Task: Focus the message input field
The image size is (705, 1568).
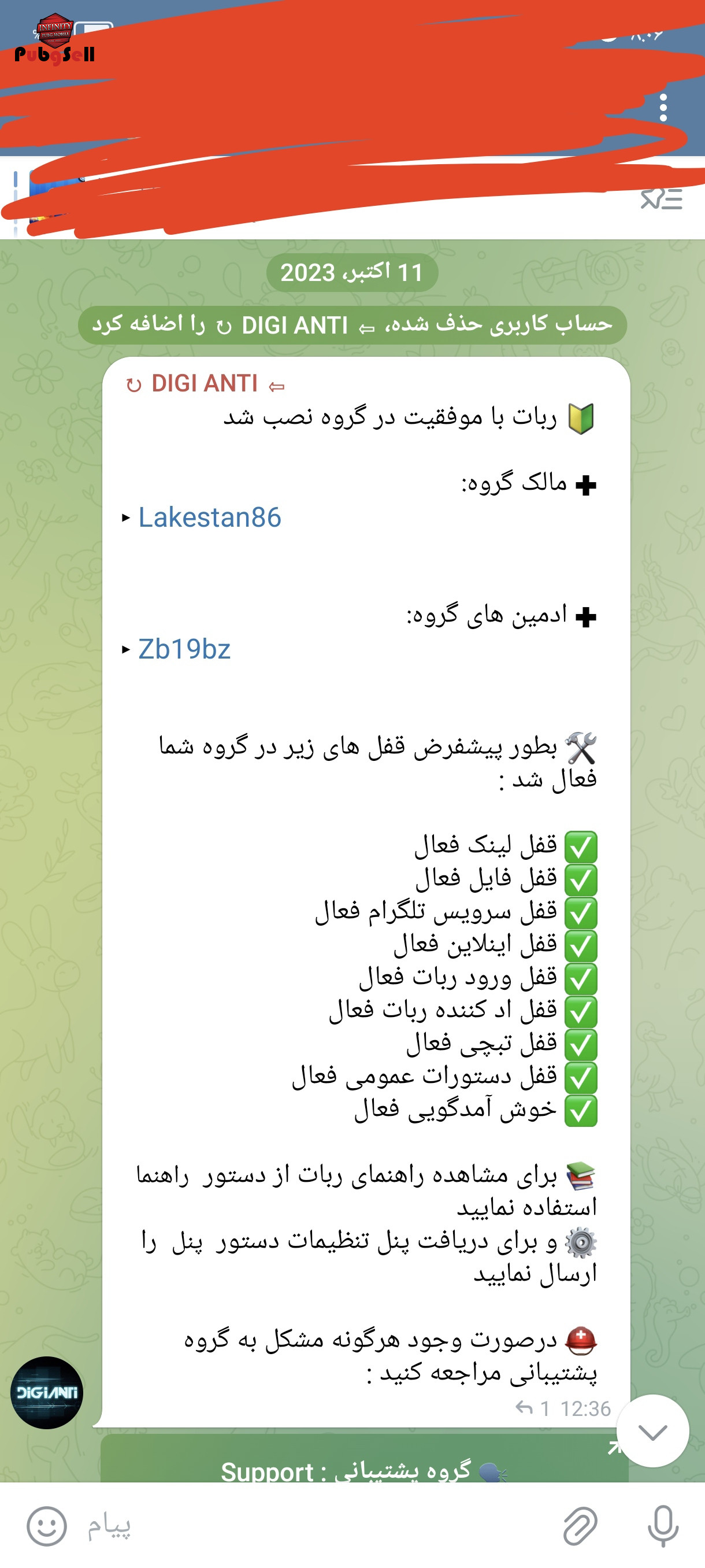Action: (x=316, y=1525)
